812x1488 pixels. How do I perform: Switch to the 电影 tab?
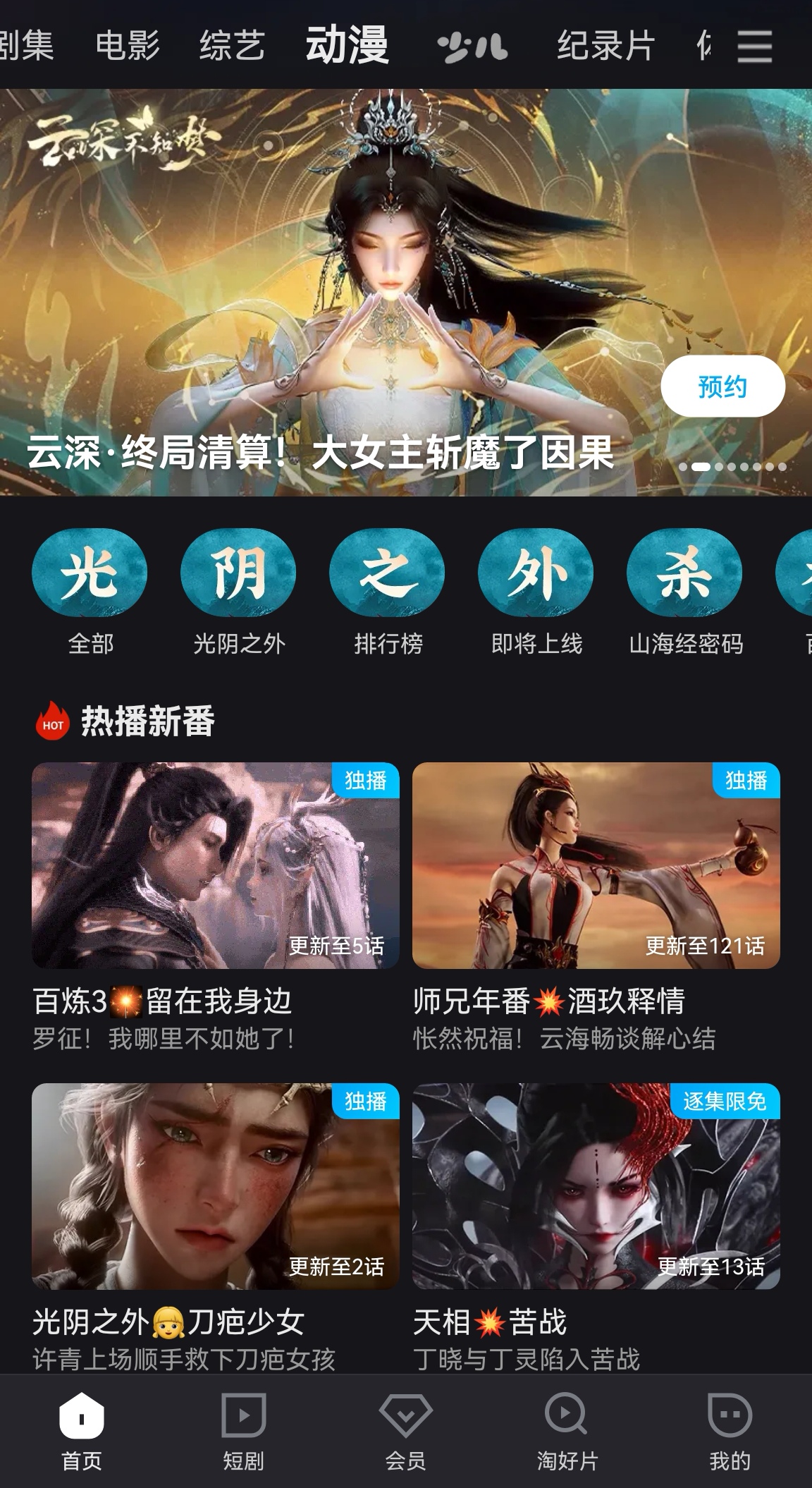pos(128,47)
